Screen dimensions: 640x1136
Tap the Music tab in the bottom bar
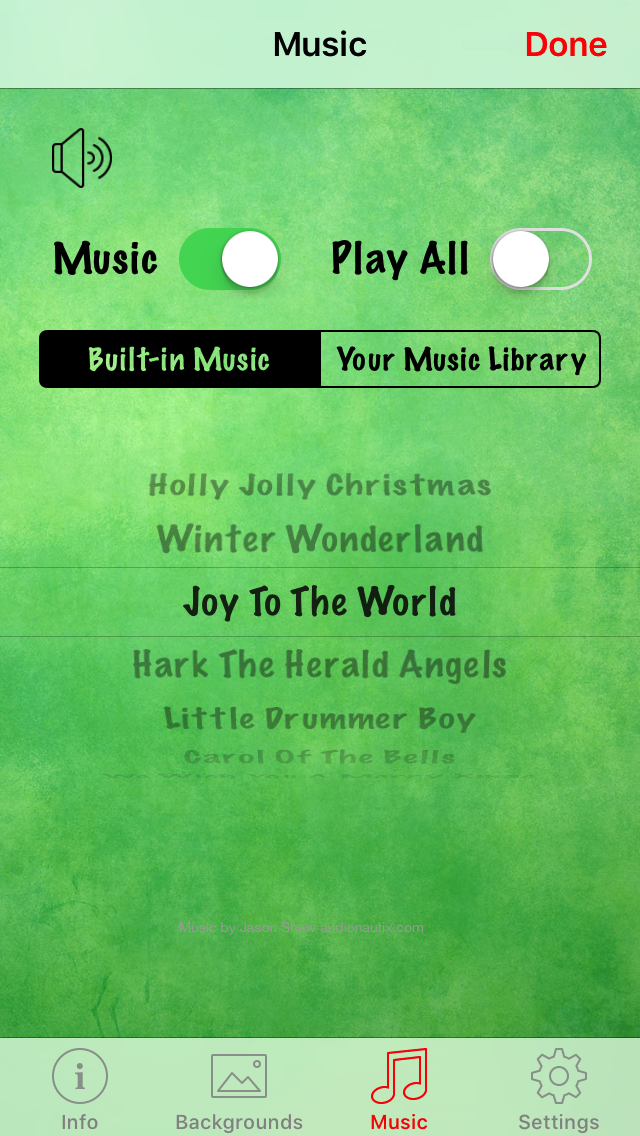click(399, 1090)
